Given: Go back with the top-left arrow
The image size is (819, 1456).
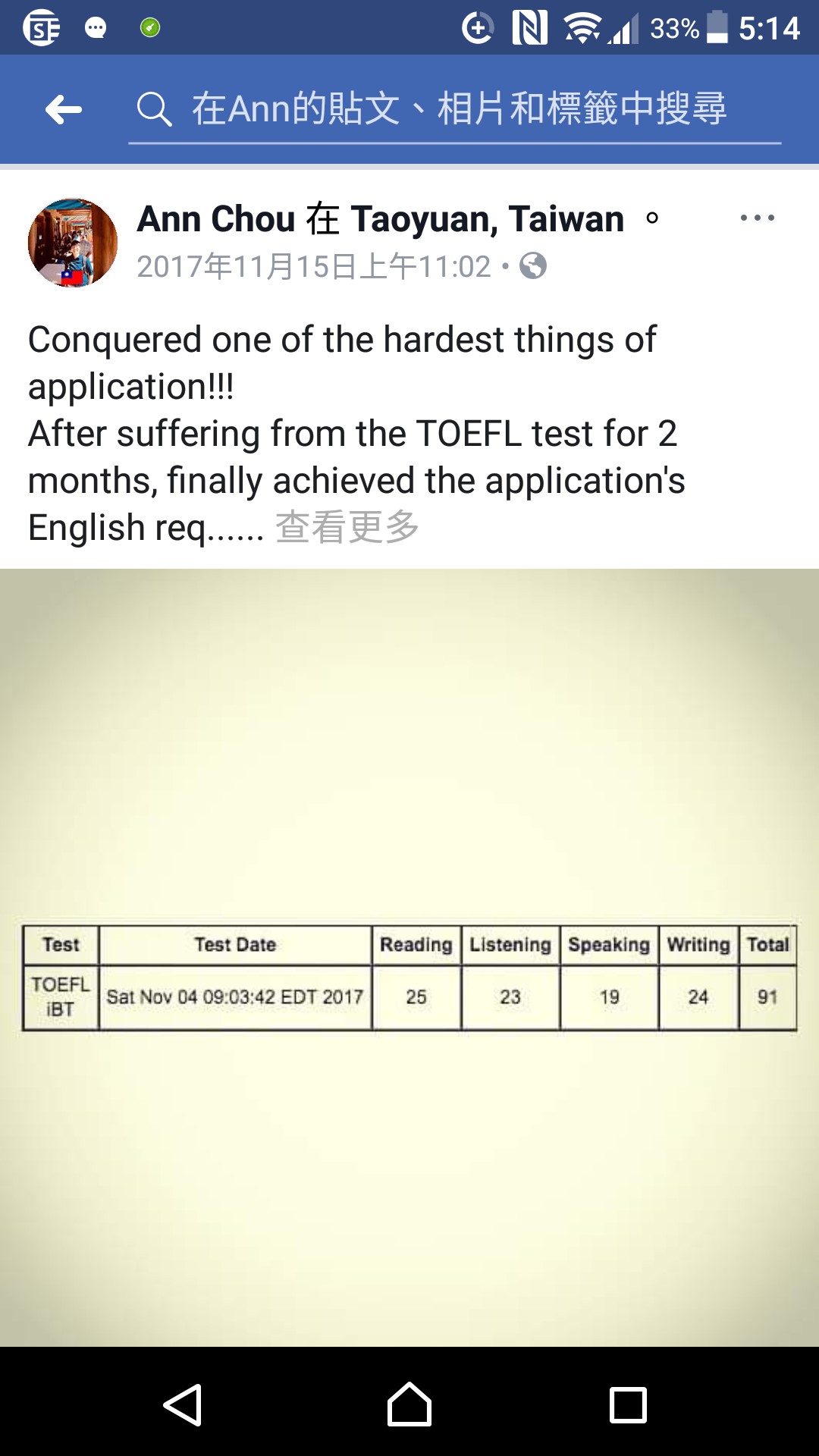Looking at the screenshot, I should (64, 110).
